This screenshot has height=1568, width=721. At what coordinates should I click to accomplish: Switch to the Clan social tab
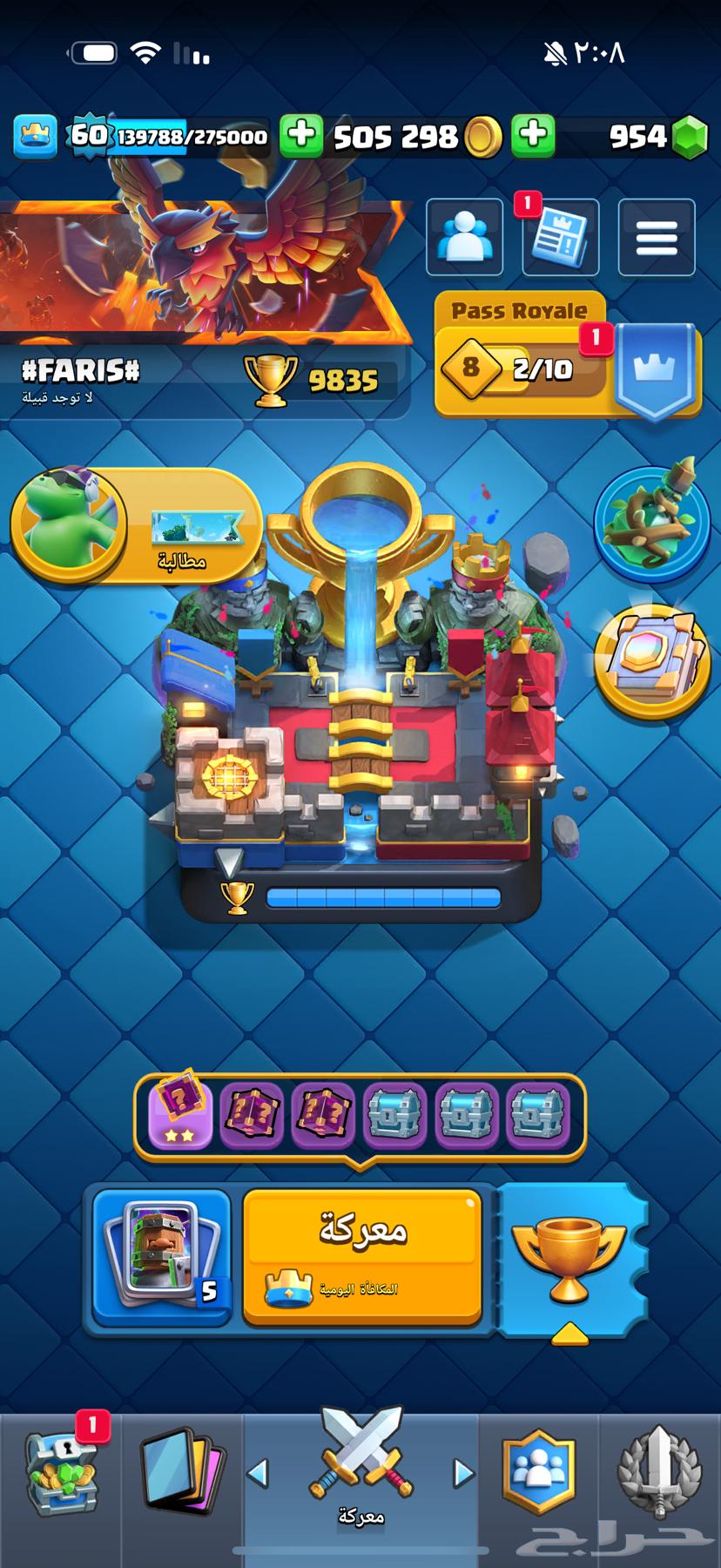(539, 1474)
